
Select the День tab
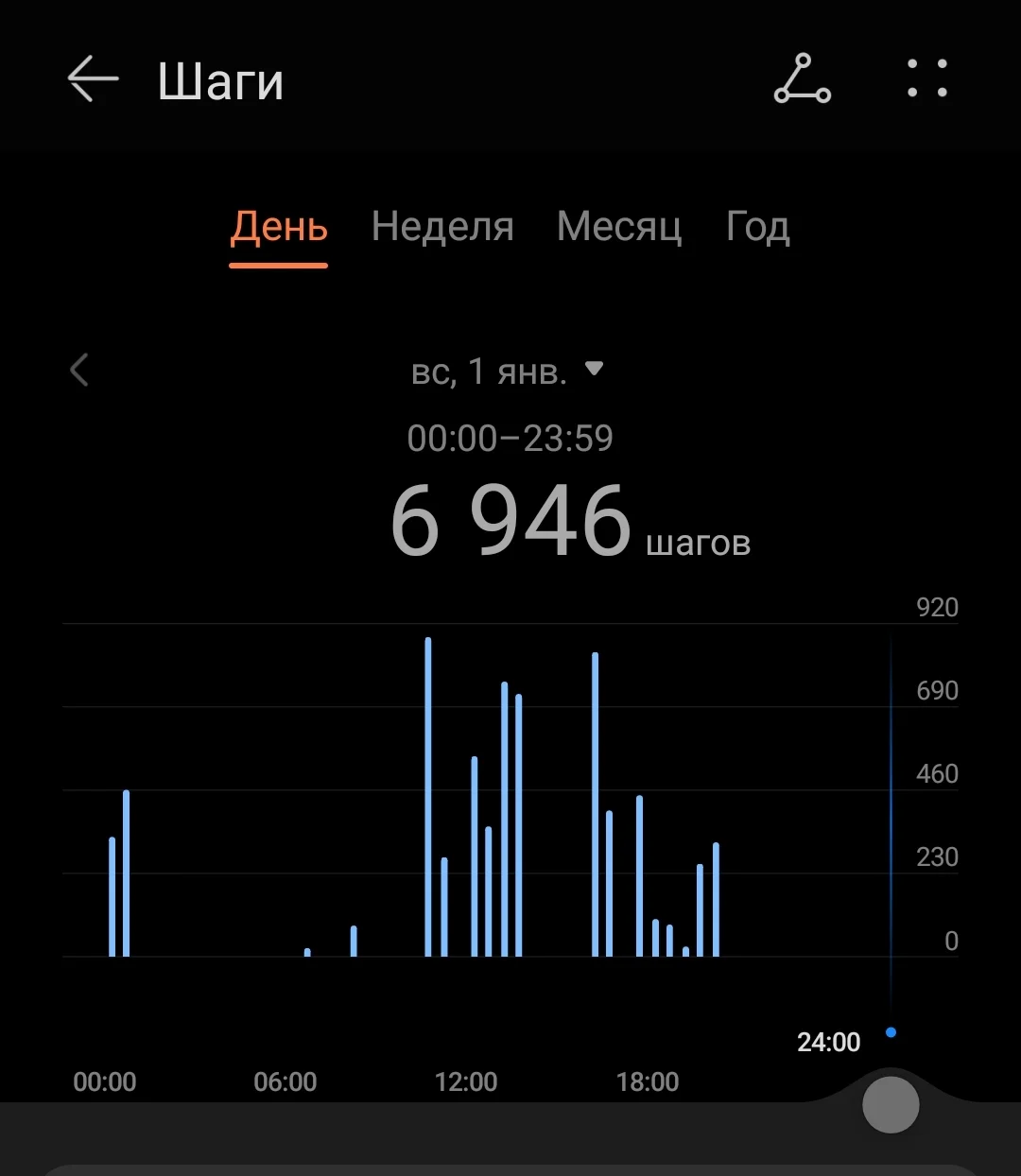(x=279, y=228)
